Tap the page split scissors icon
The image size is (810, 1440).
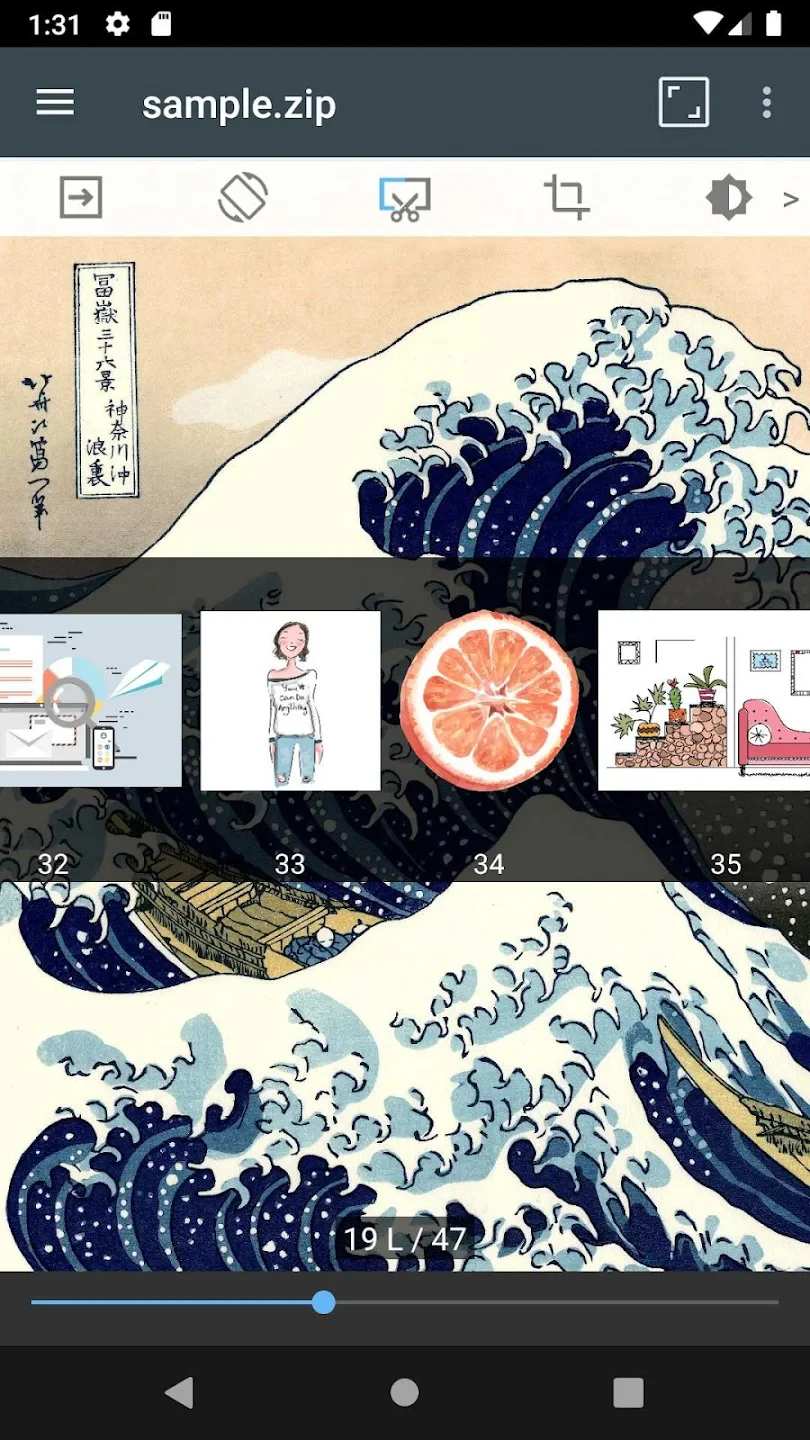pos(405,198)
